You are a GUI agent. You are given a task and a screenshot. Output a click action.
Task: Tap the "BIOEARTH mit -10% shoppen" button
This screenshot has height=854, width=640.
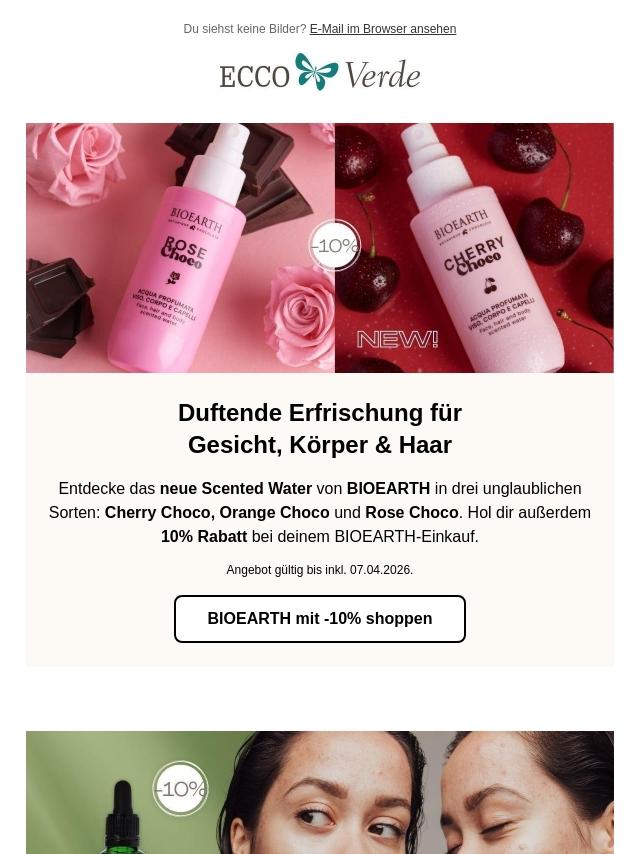320,619
